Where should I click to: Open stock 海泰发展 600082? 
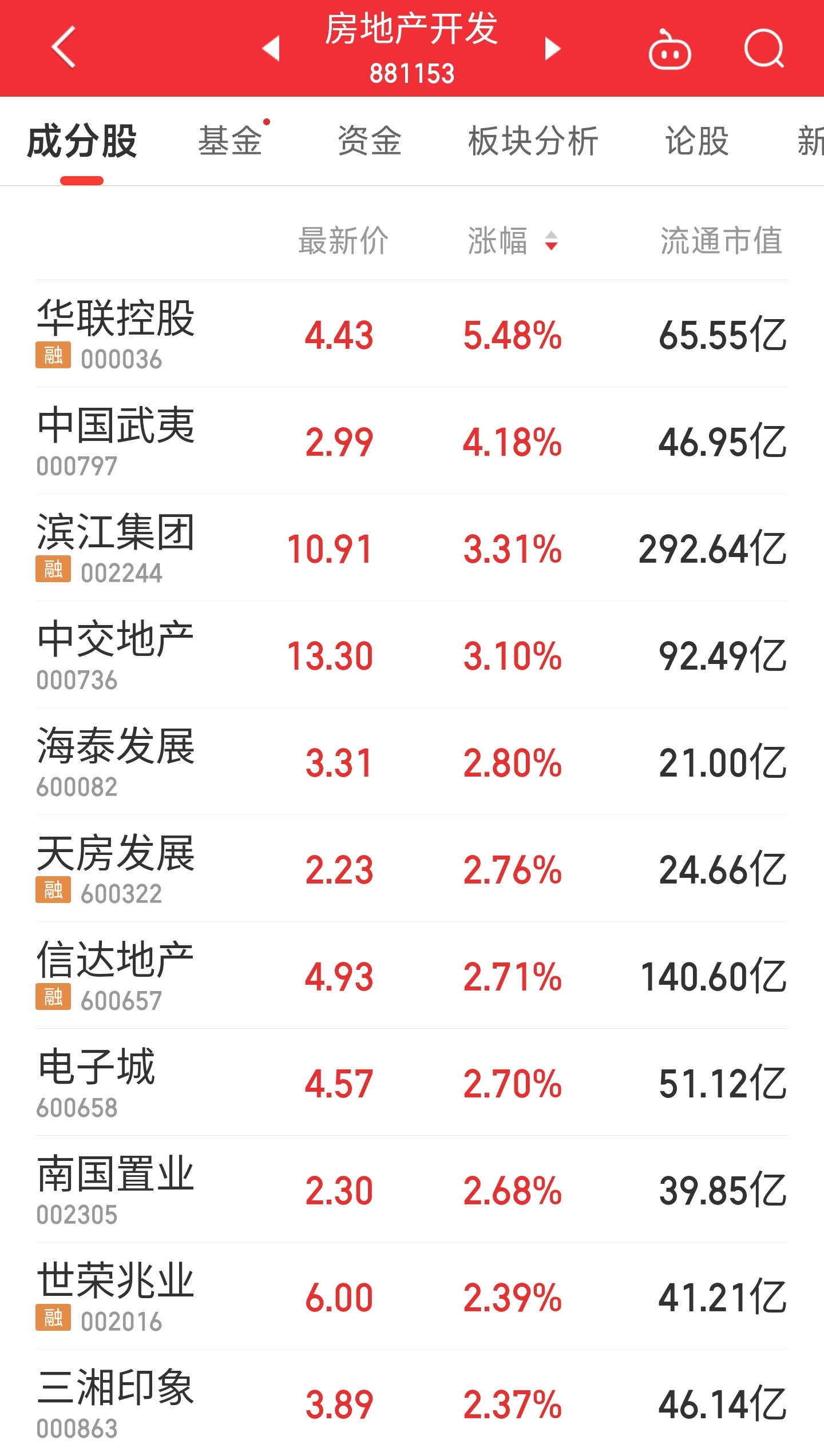412,762
